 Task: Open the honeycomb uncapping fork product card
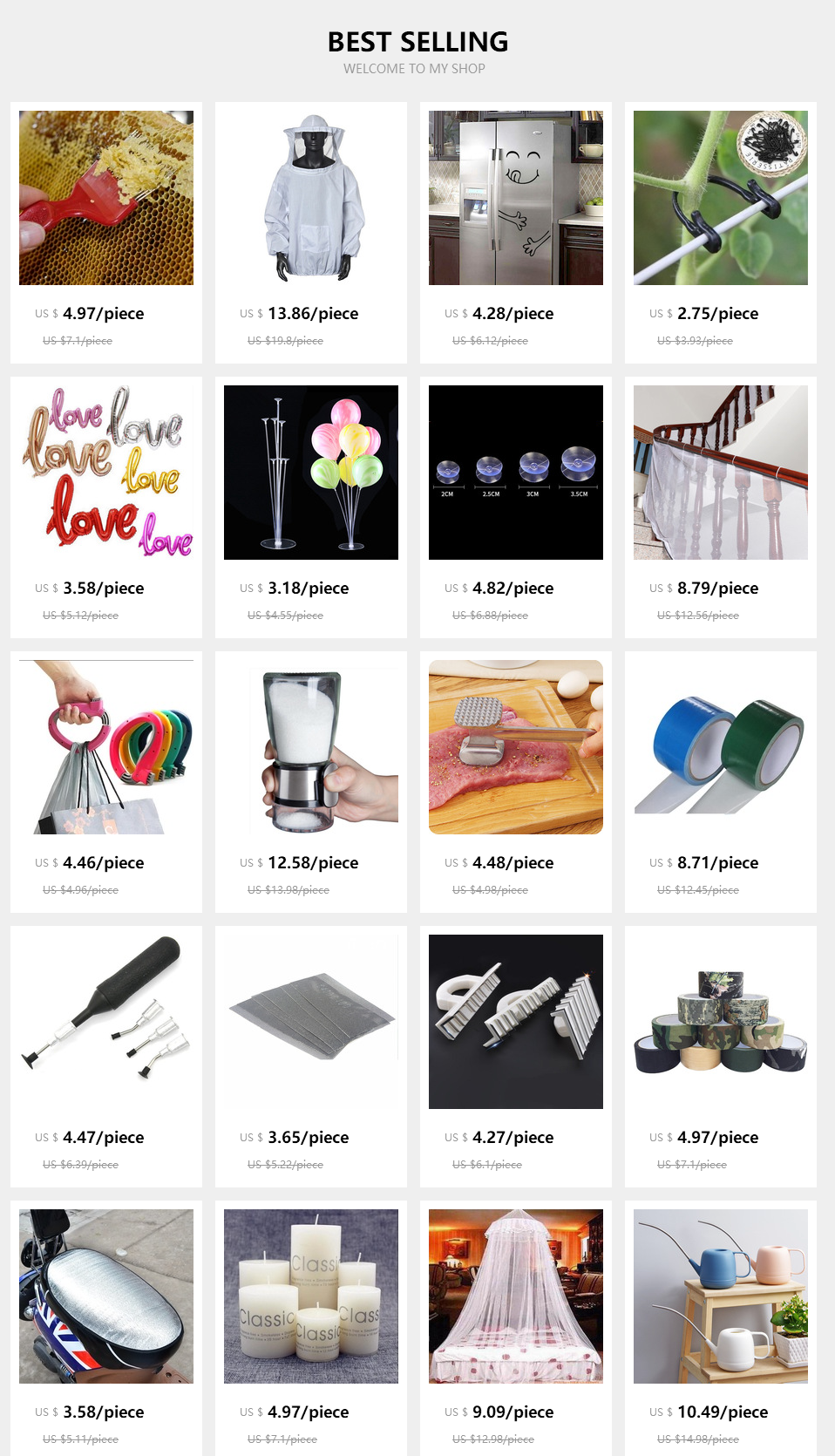click(106, 198)
